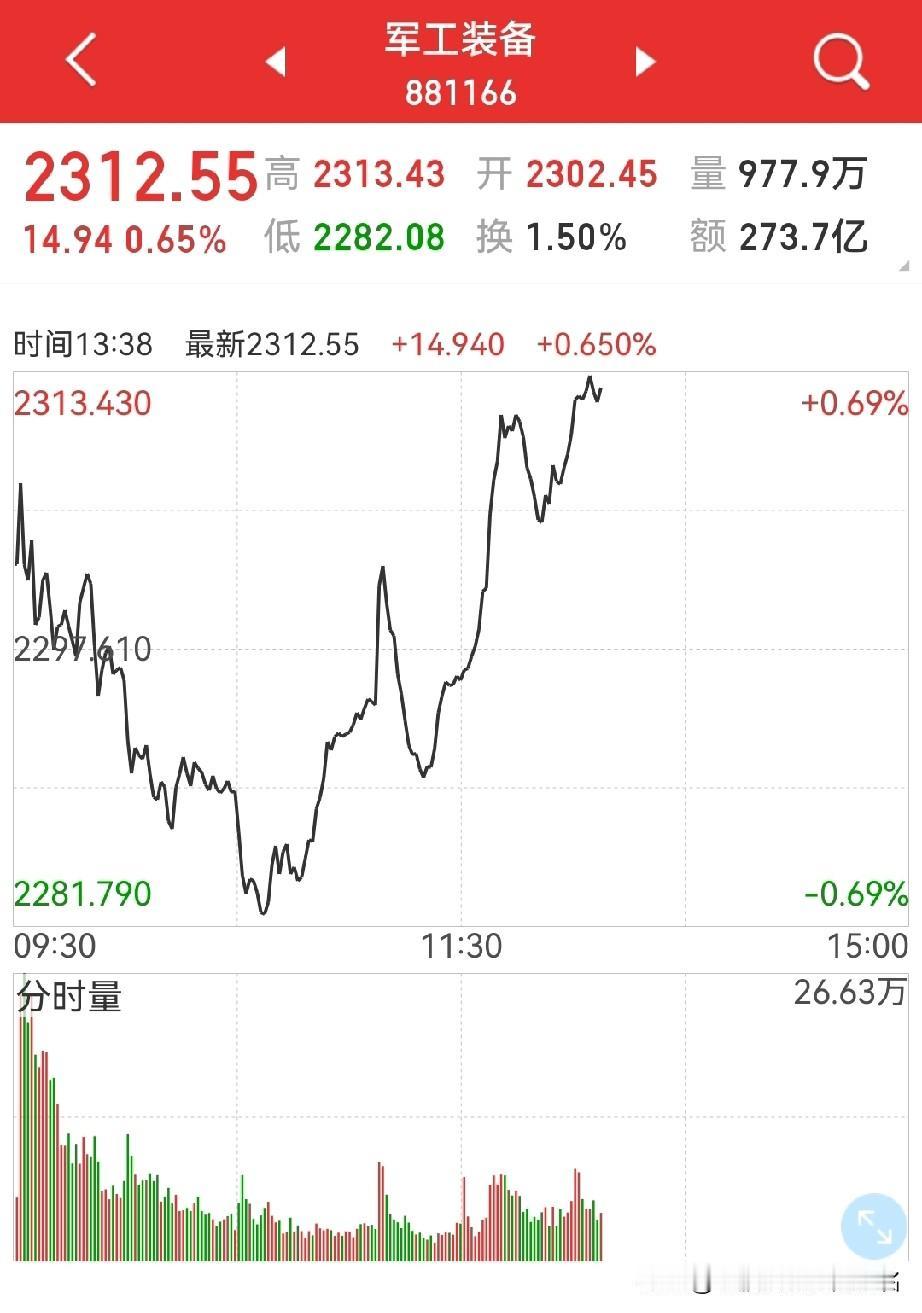
Task: Open the search magnifier icon
Action: tap(840, 62)
